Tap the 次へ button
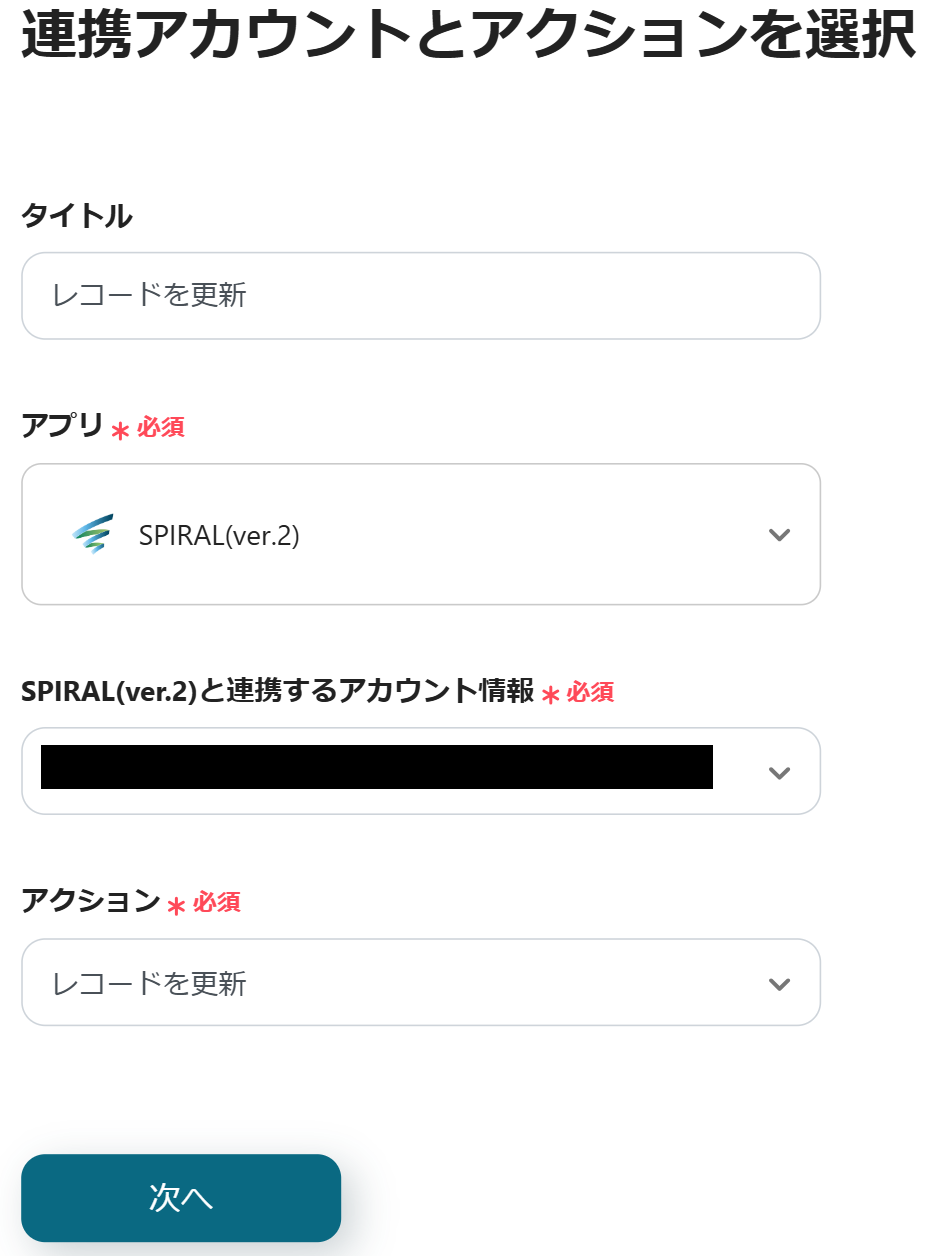This screenshot has height=1256, width=940. point(181,1197)
